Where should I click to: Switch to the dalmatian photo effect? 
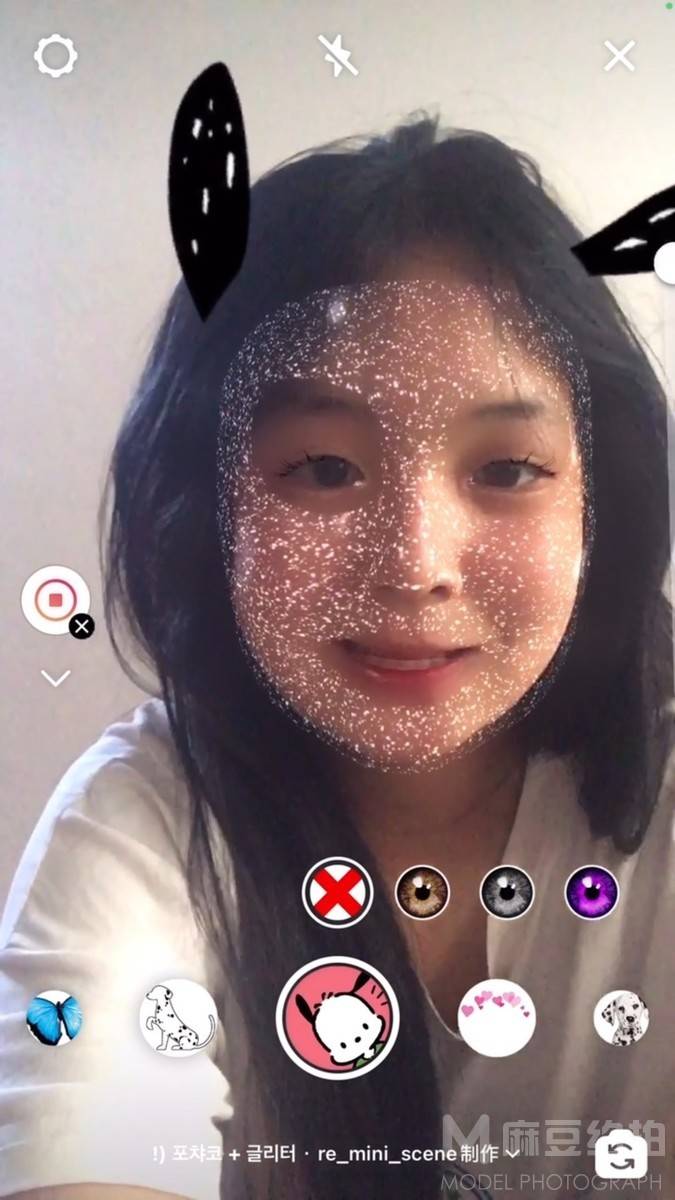click(x=621, y=1018)
